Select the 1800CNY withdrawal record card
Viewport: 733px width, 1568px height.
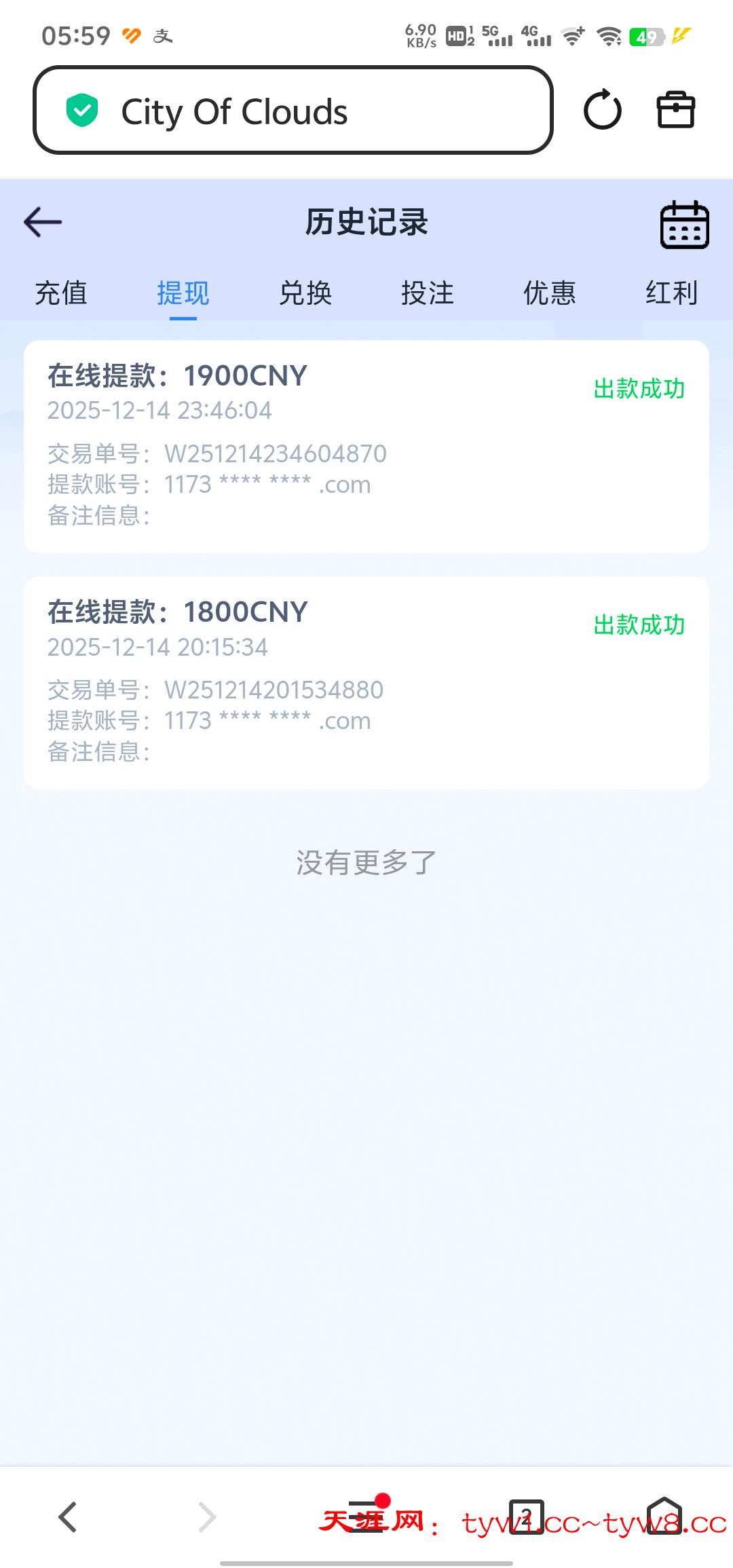pyautogui.click(x=366, y=679)
